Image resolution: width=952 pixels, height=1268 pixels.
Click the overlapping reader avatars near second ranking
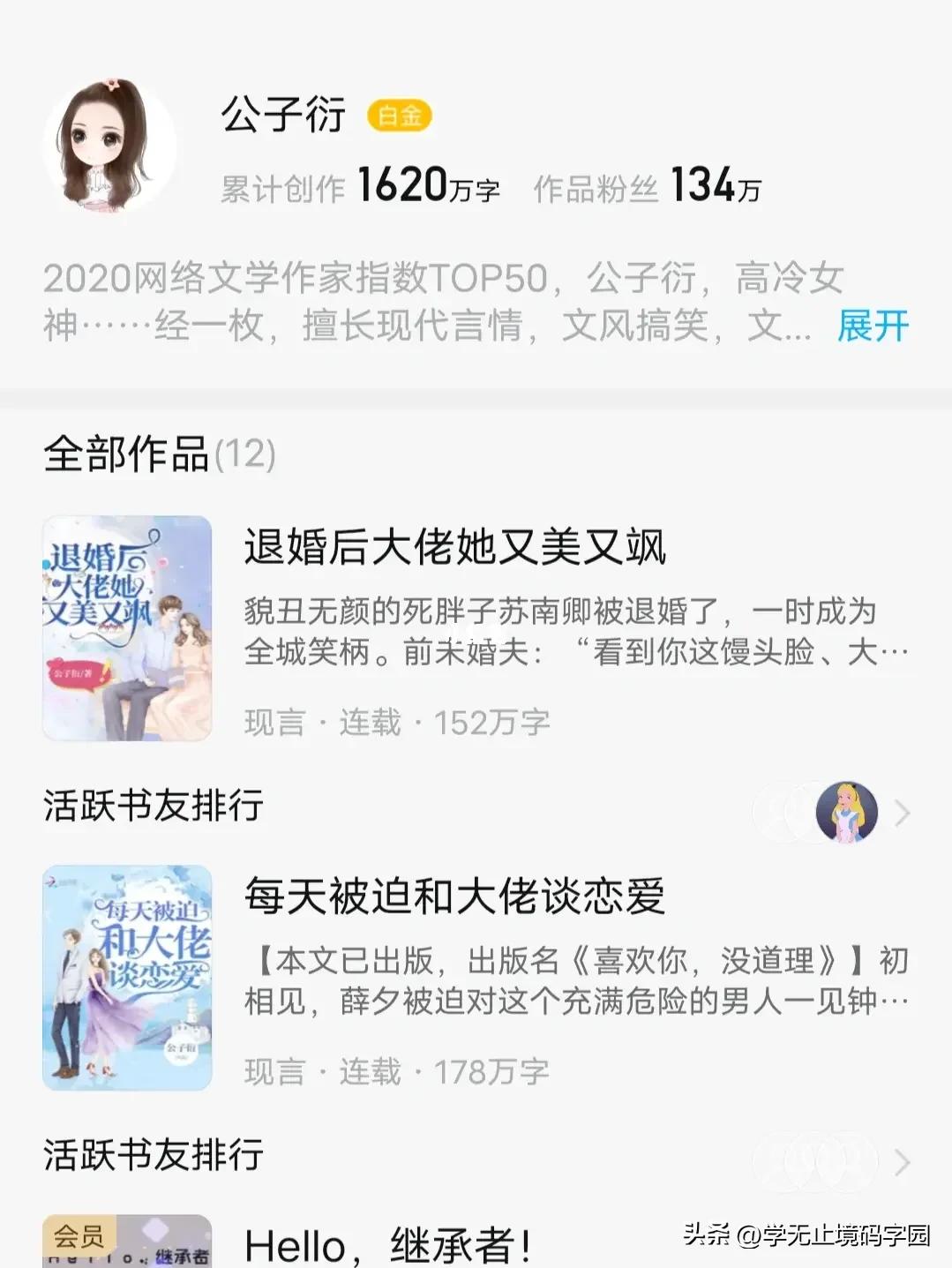pyautogui.click(x=812, y=1156)
